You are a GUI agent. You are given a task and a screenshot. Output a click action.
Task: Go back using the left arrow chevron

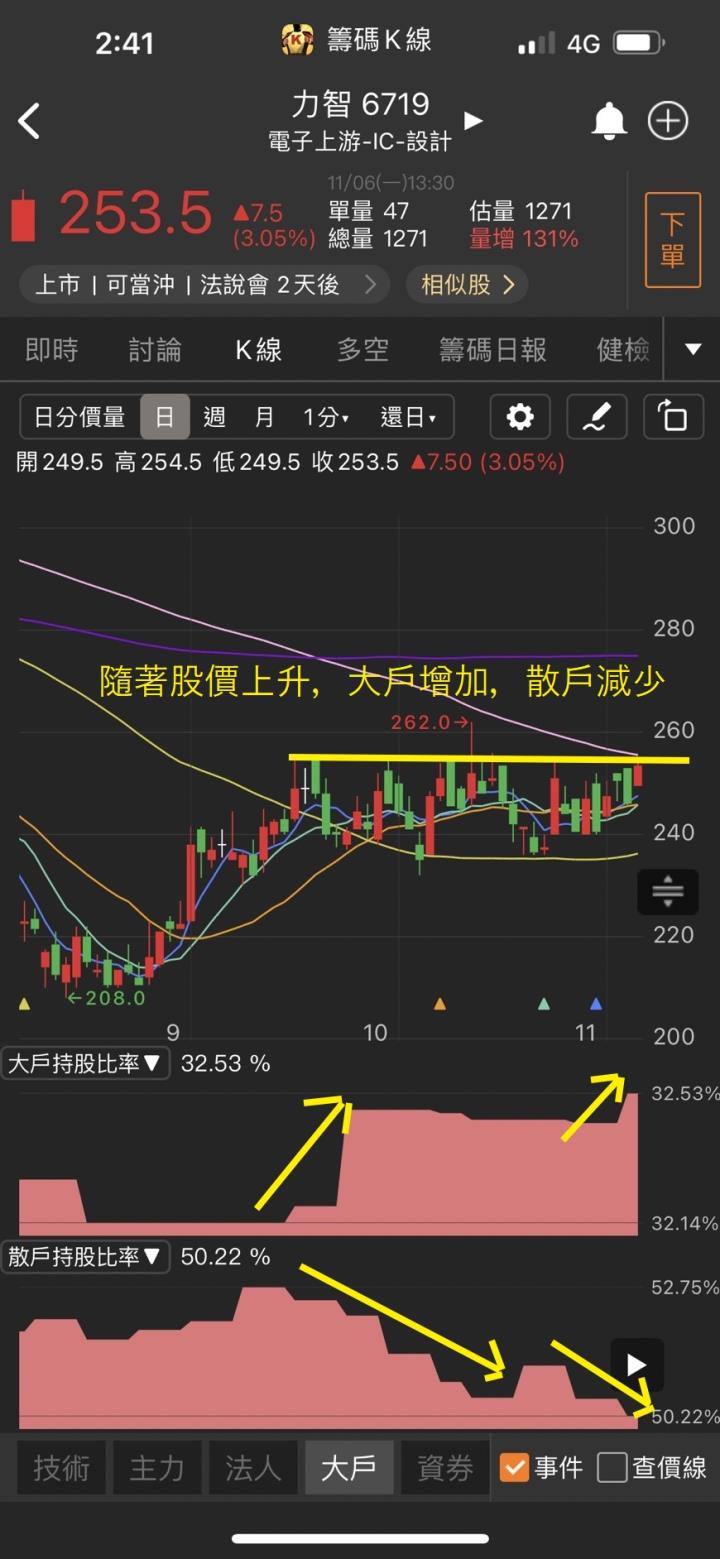[29, 120]
